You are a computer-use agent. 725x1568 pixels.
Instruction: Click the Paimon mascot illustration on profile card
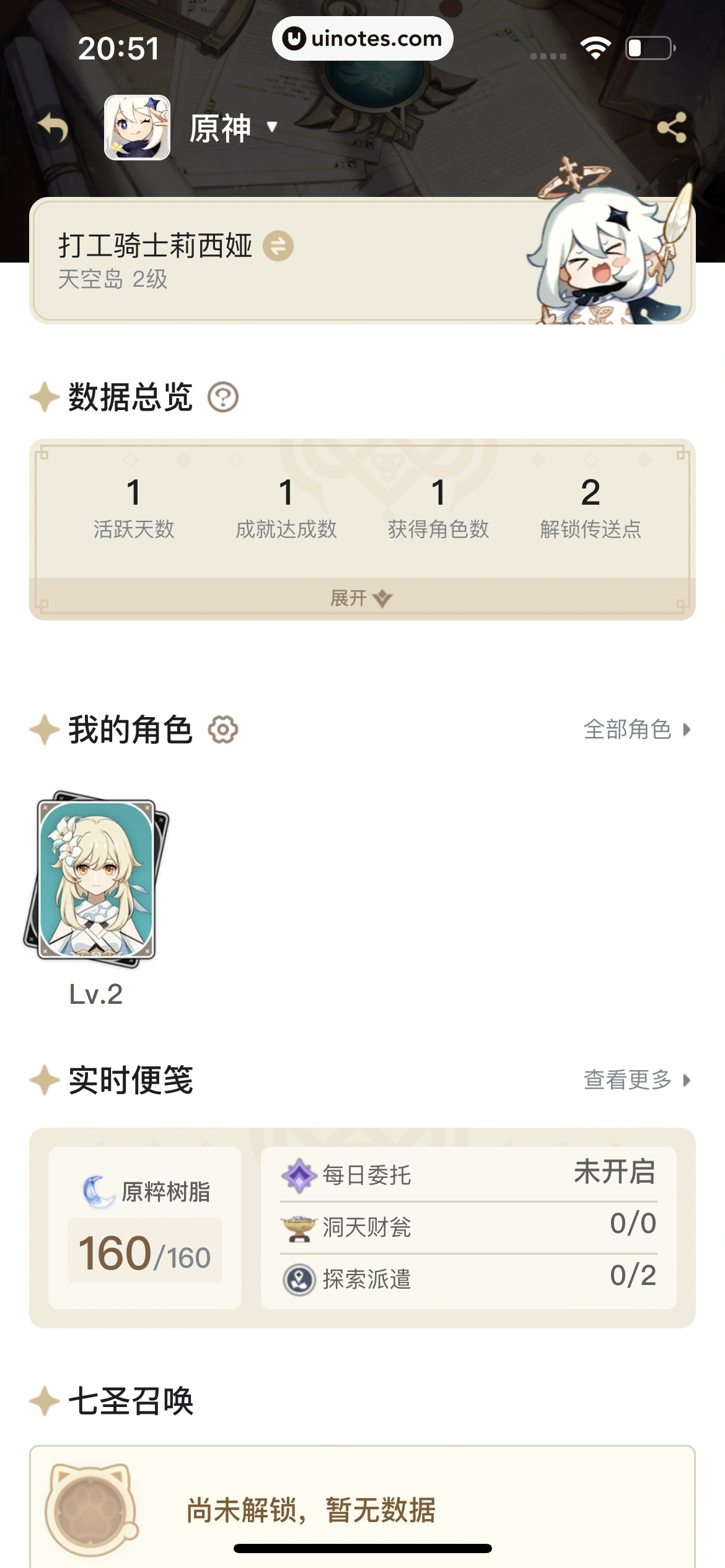595,260
